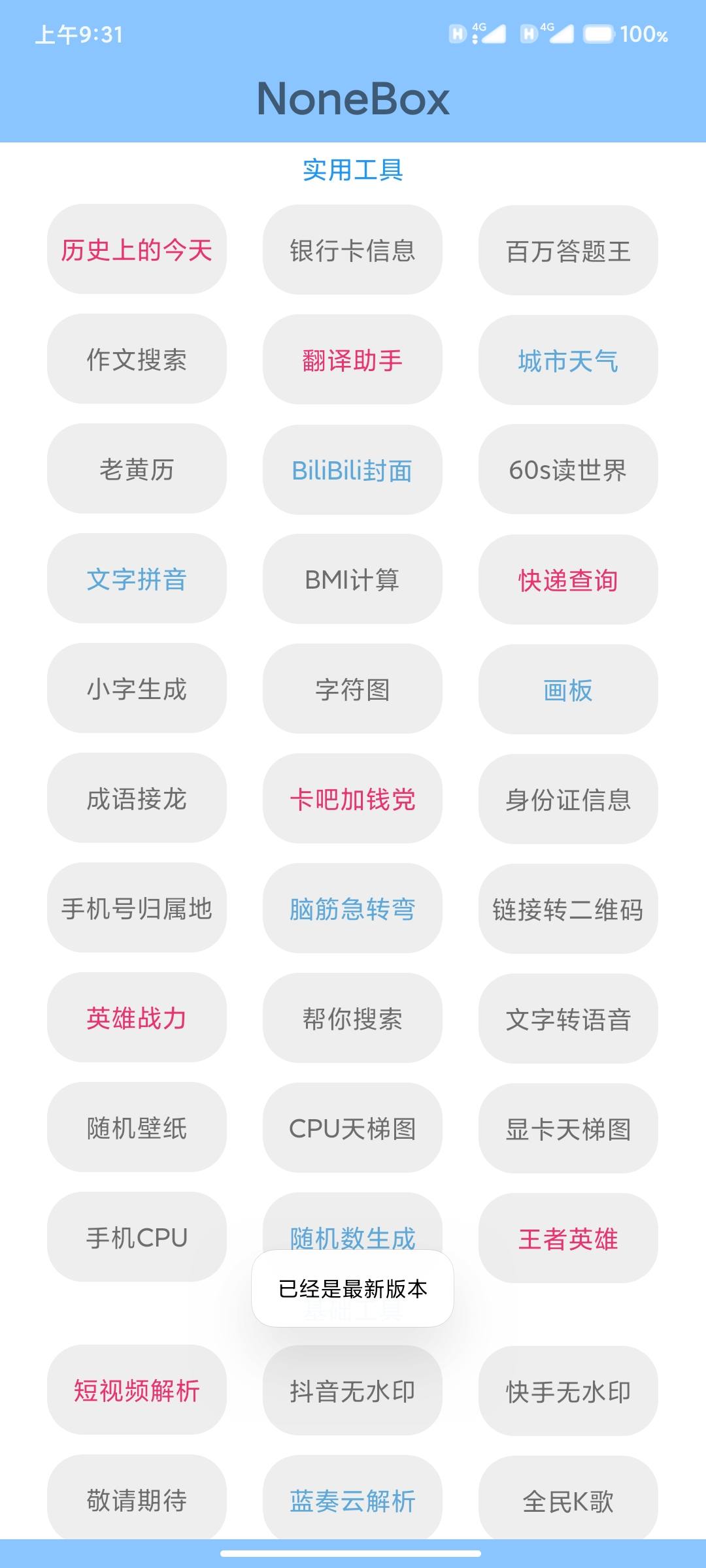Viewport: 706px width, 1568px height.
Task: Open 文字拼音 converter
Action: click(137, 579)
